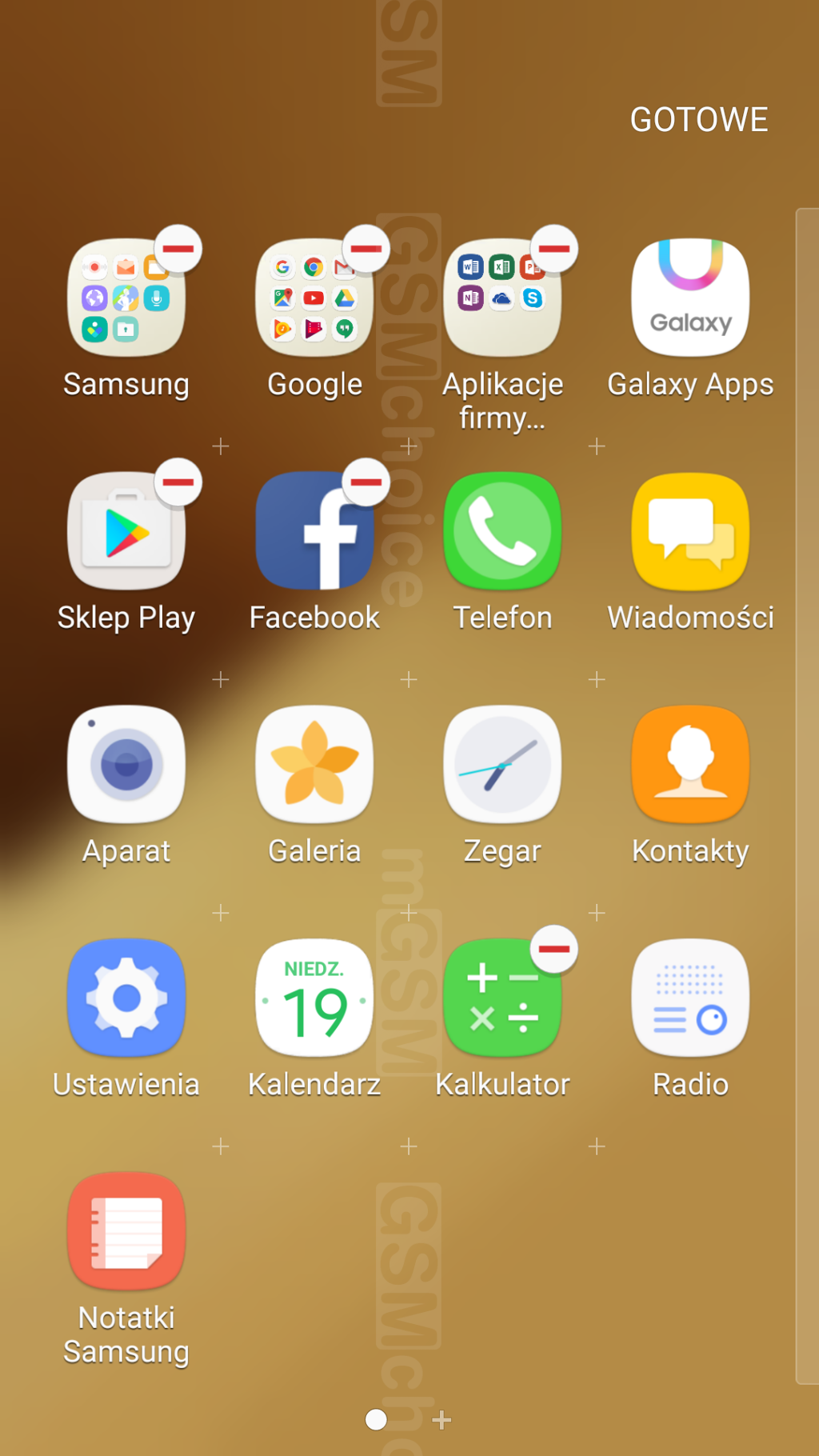This screenshot has height=1456, width=819.
Task: Add a new page with the plus indicator
Action: pos(441,1420)
